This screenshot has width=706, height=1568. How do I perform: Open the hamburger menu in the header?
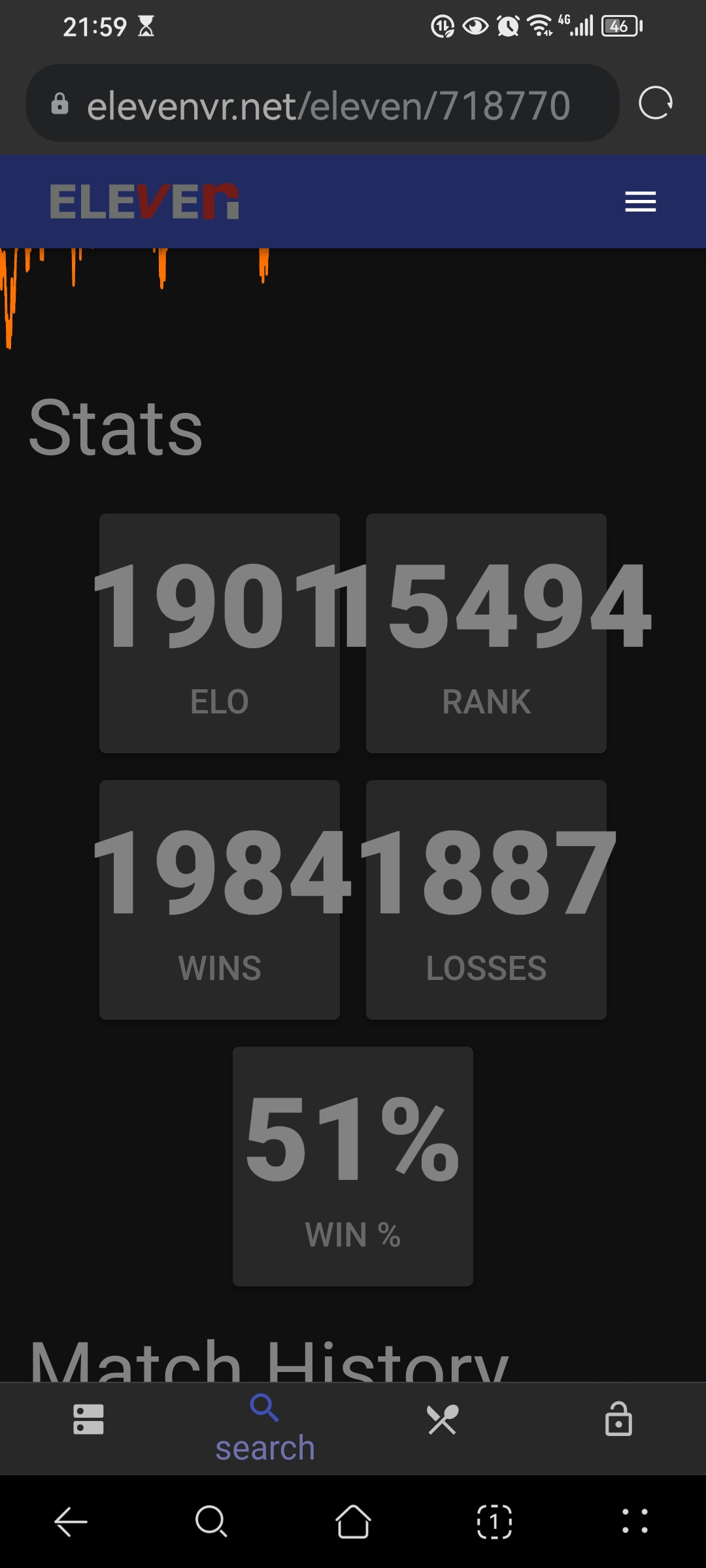coord(640,201)
